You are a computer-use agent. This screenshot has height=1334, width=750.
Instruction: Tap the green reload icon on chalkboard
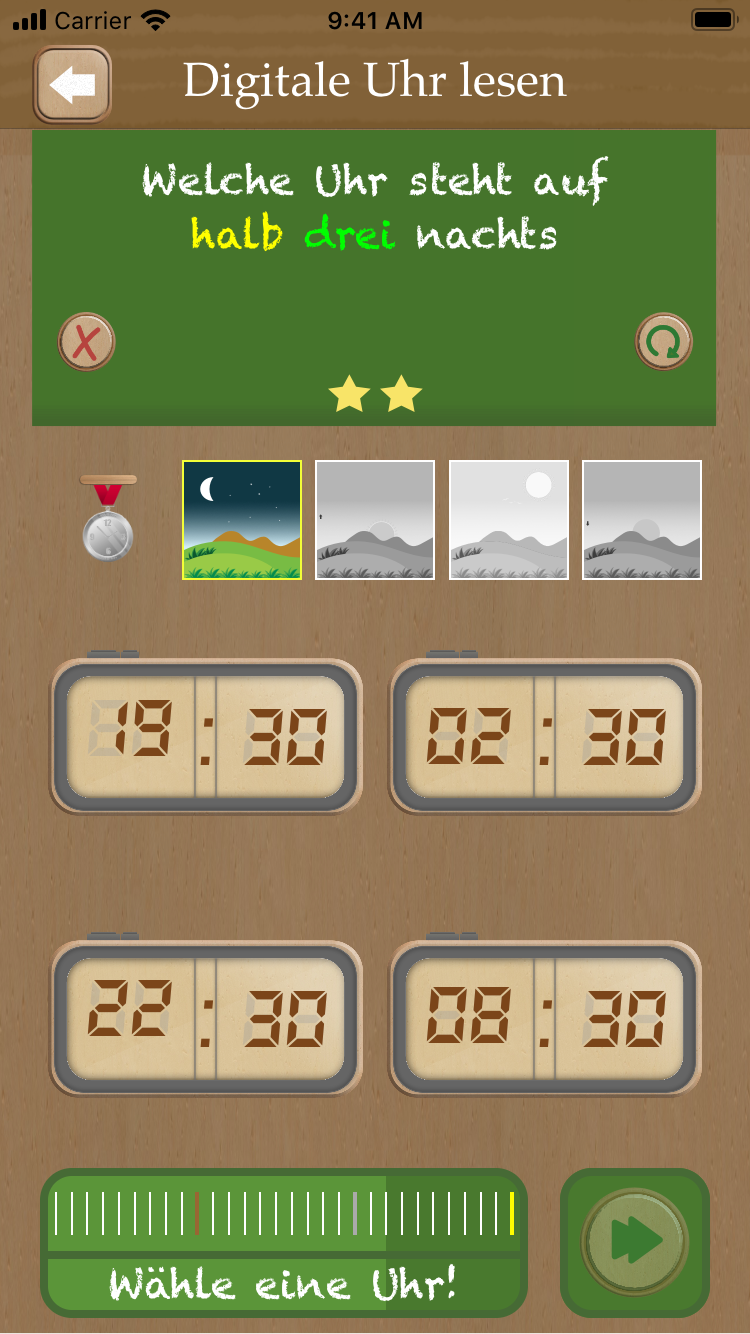tap(664, 342)
